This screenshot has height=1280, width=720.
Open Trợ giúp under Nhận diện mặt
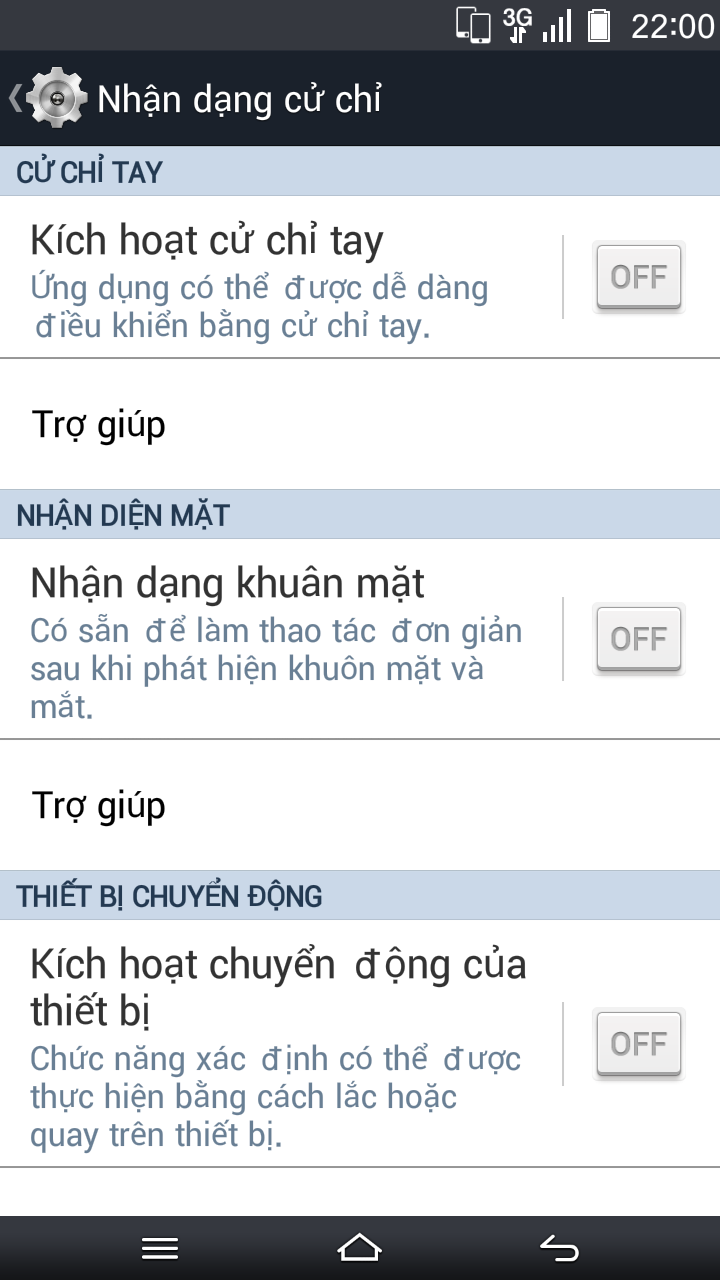tap(360, 805)
